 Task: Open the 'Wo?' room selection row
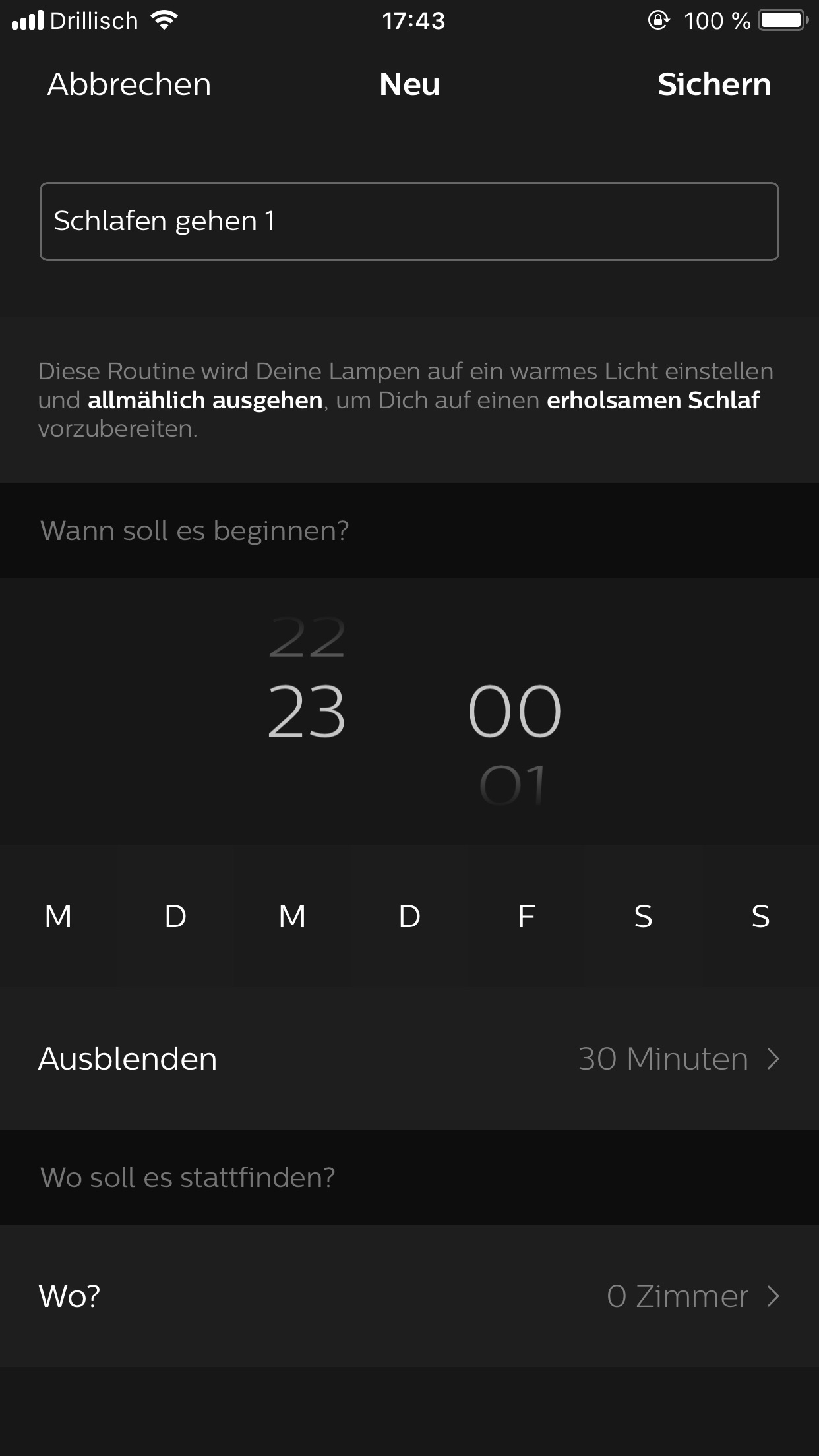tap(409, 1296)
